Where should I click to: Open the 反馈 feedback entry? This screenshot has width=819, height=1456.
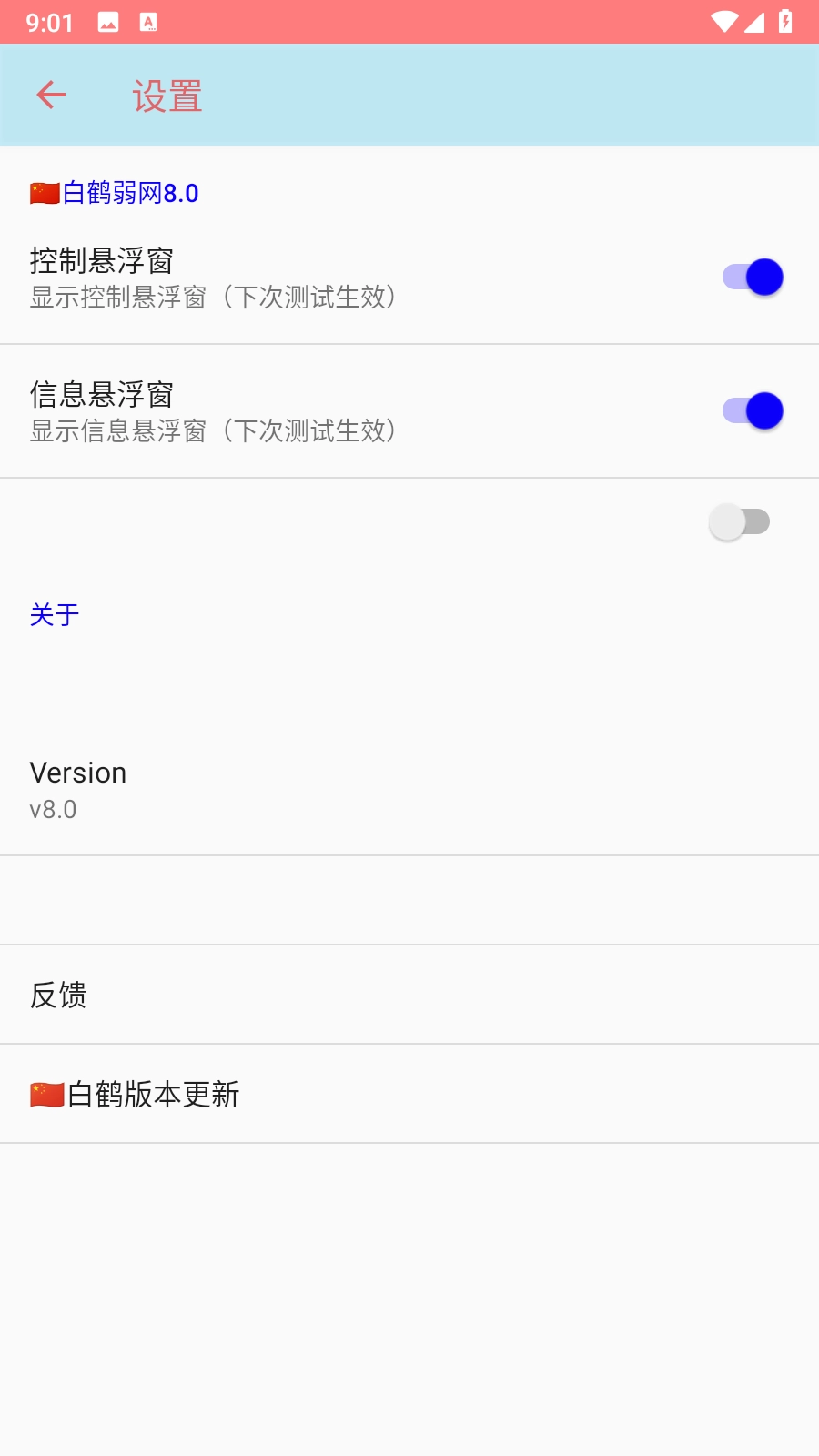point(58,996)
